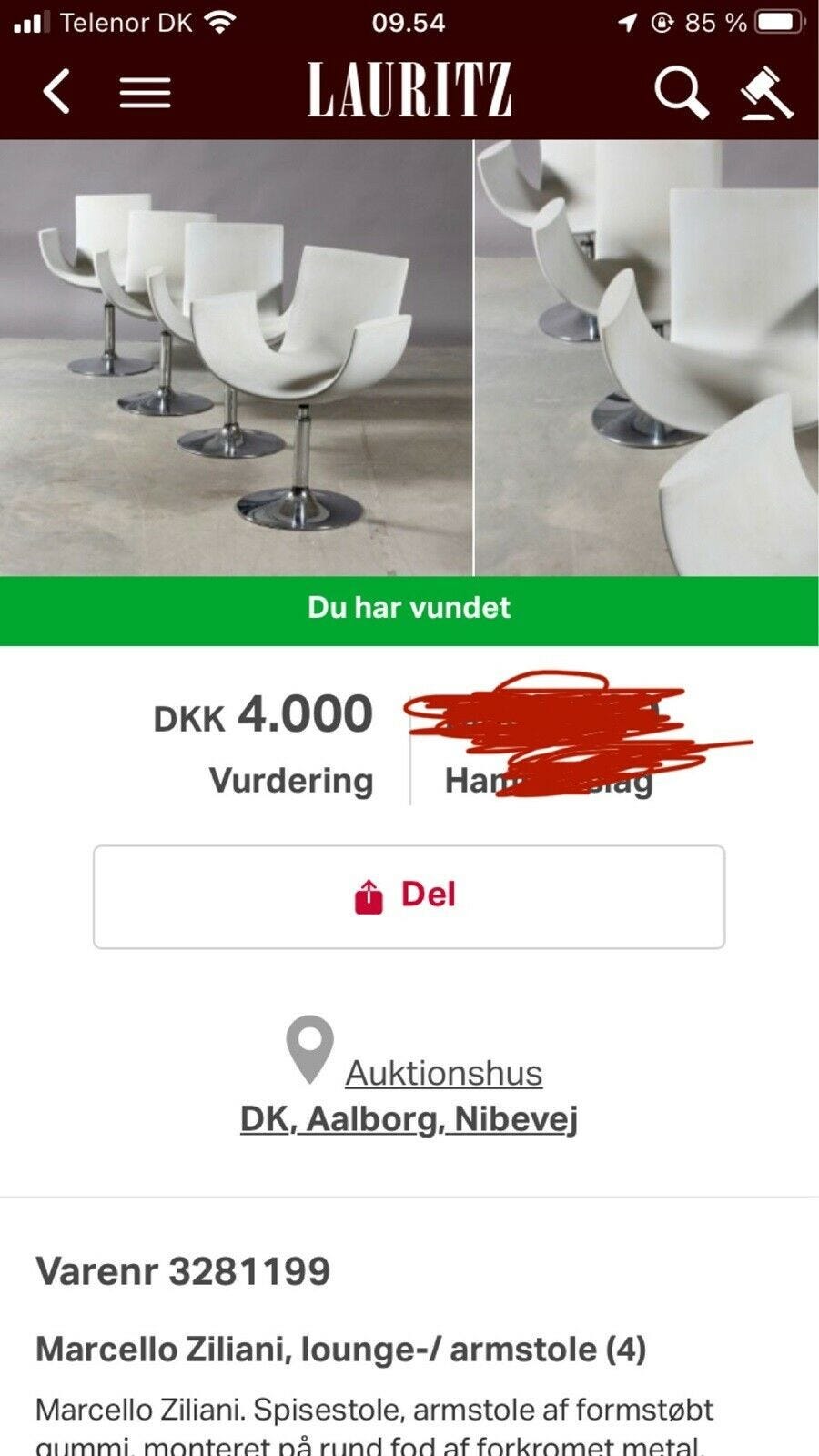Tap the share icon inside the Del button

click(369, 895)
